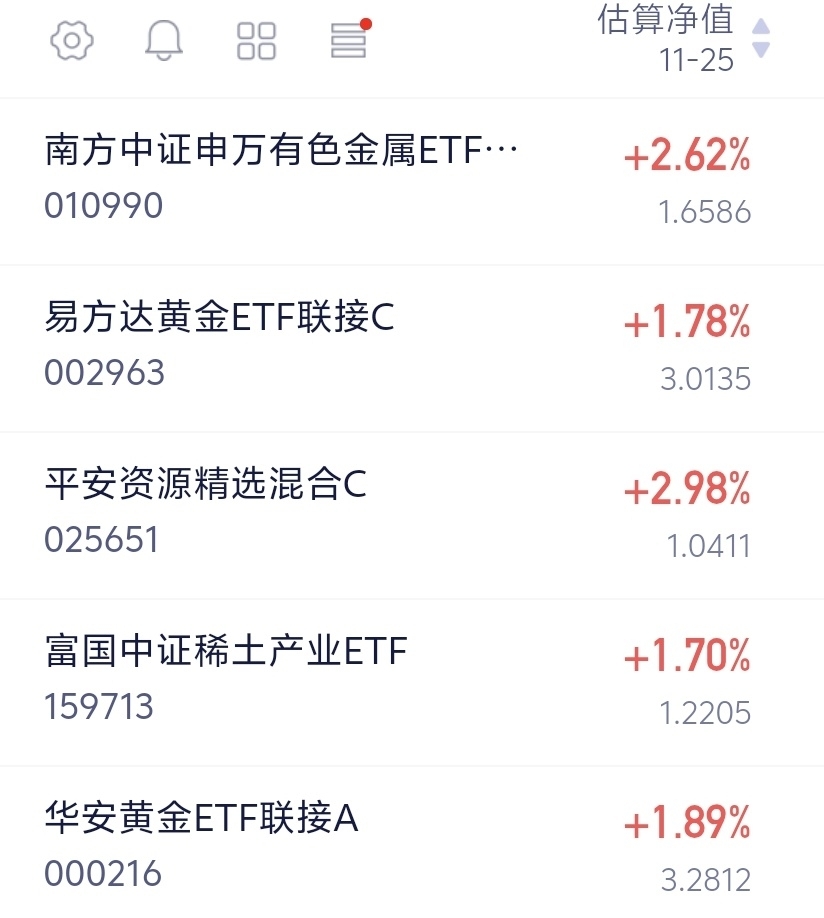View details of 平安资源精选混合C
The image size is (824, 918).
point(412,516)
